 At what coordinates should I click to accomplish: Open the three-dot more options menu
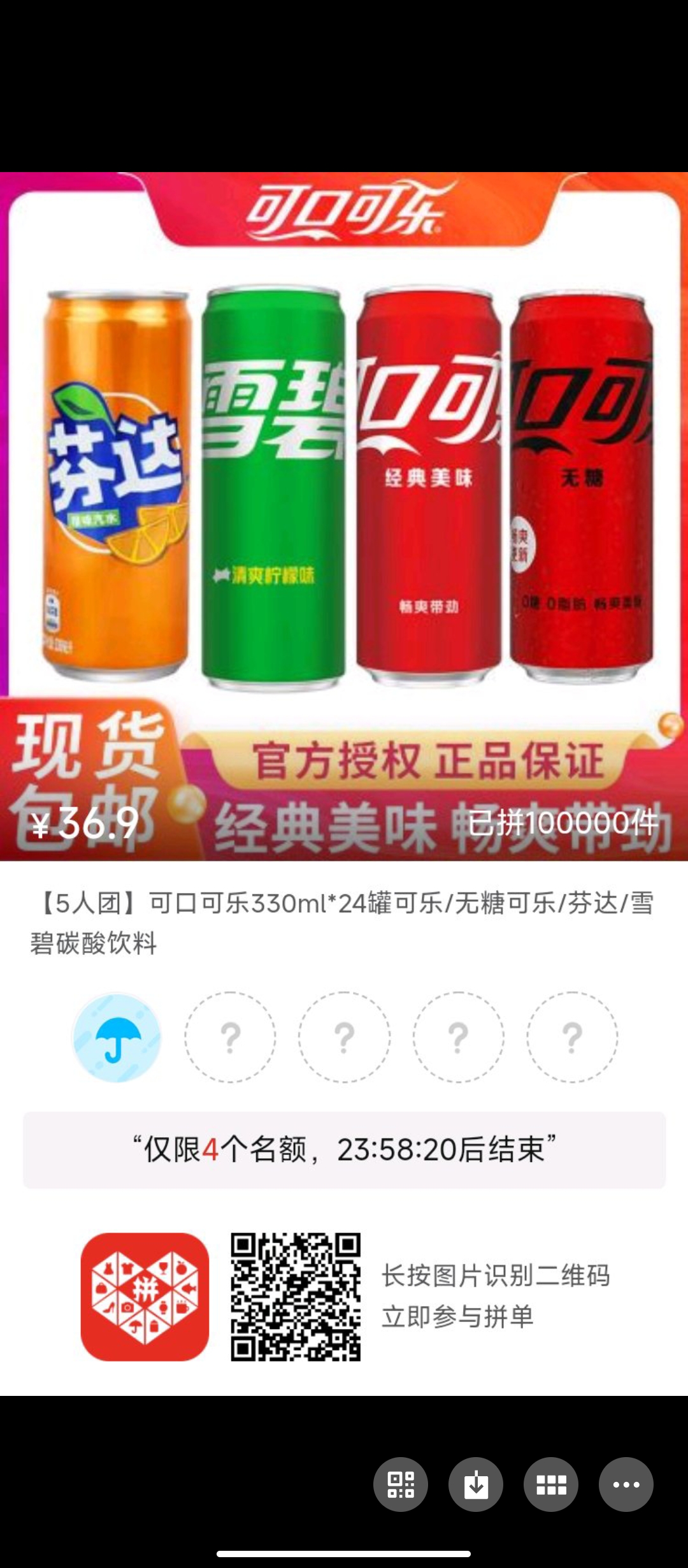(x=626, y=1485)
